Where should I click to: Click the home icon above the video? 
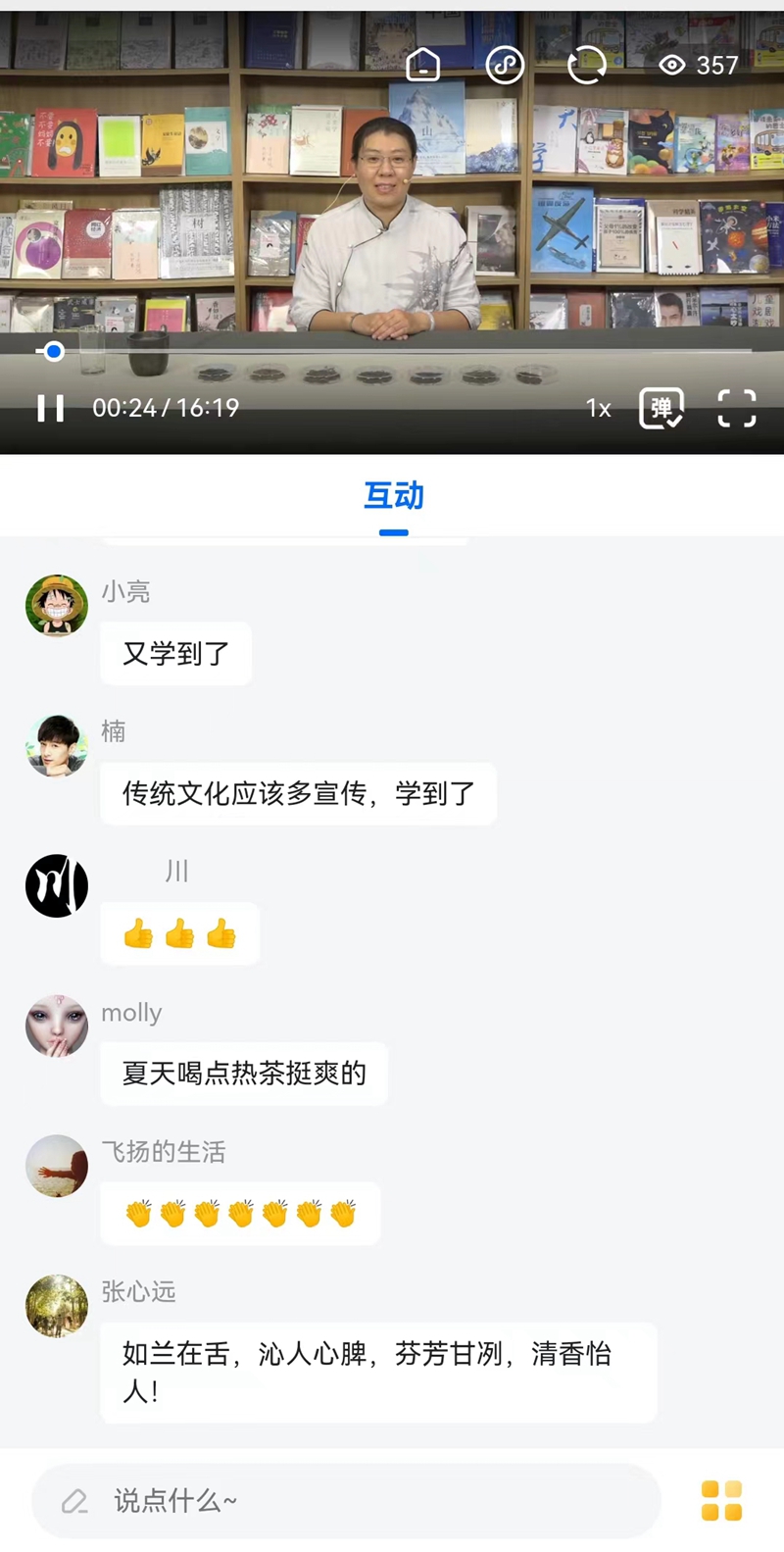coord(422,65)
